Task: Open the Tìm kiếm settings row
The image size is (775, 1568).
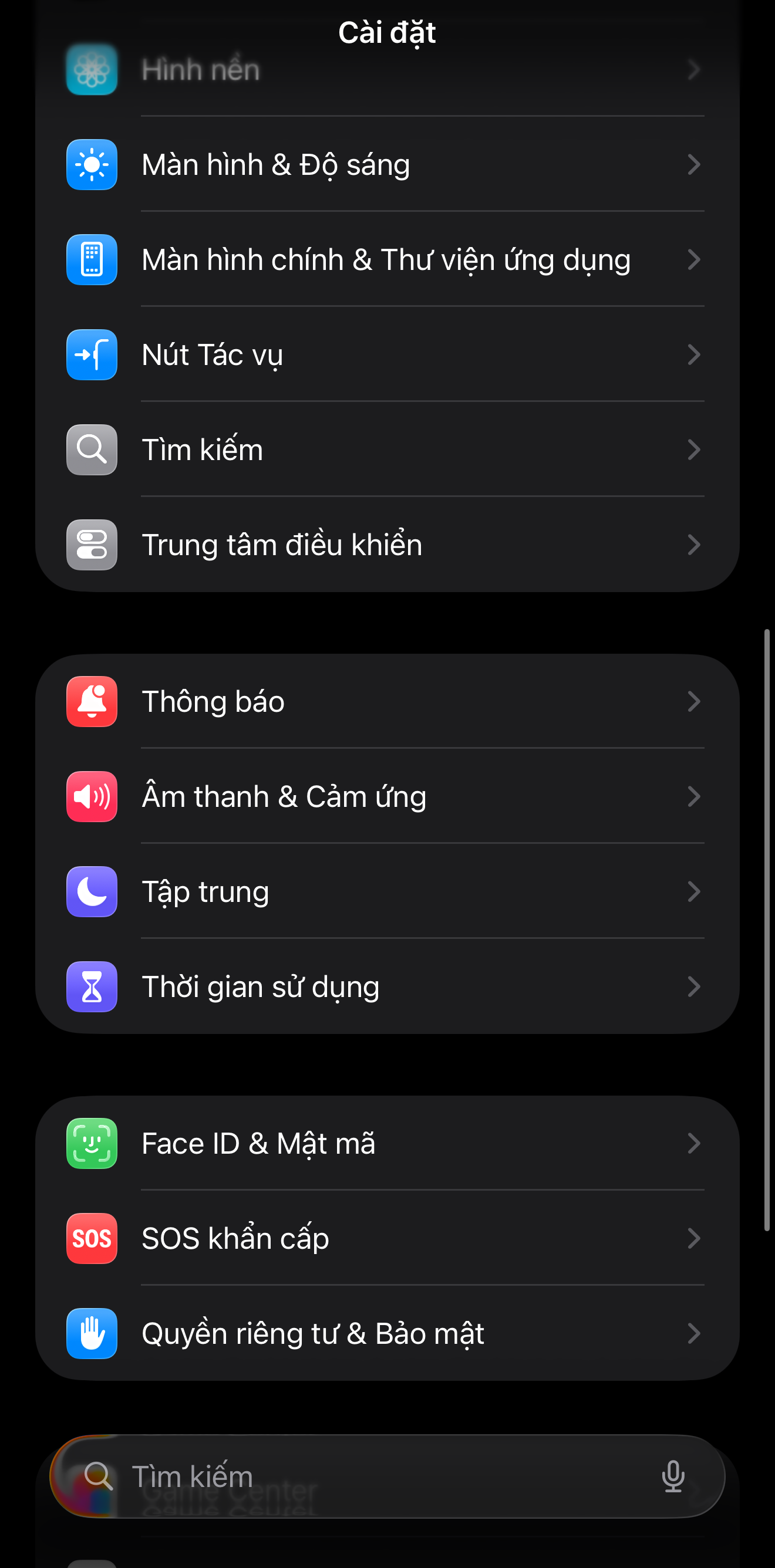Action: pyautogui.click(x=387, y=450)
